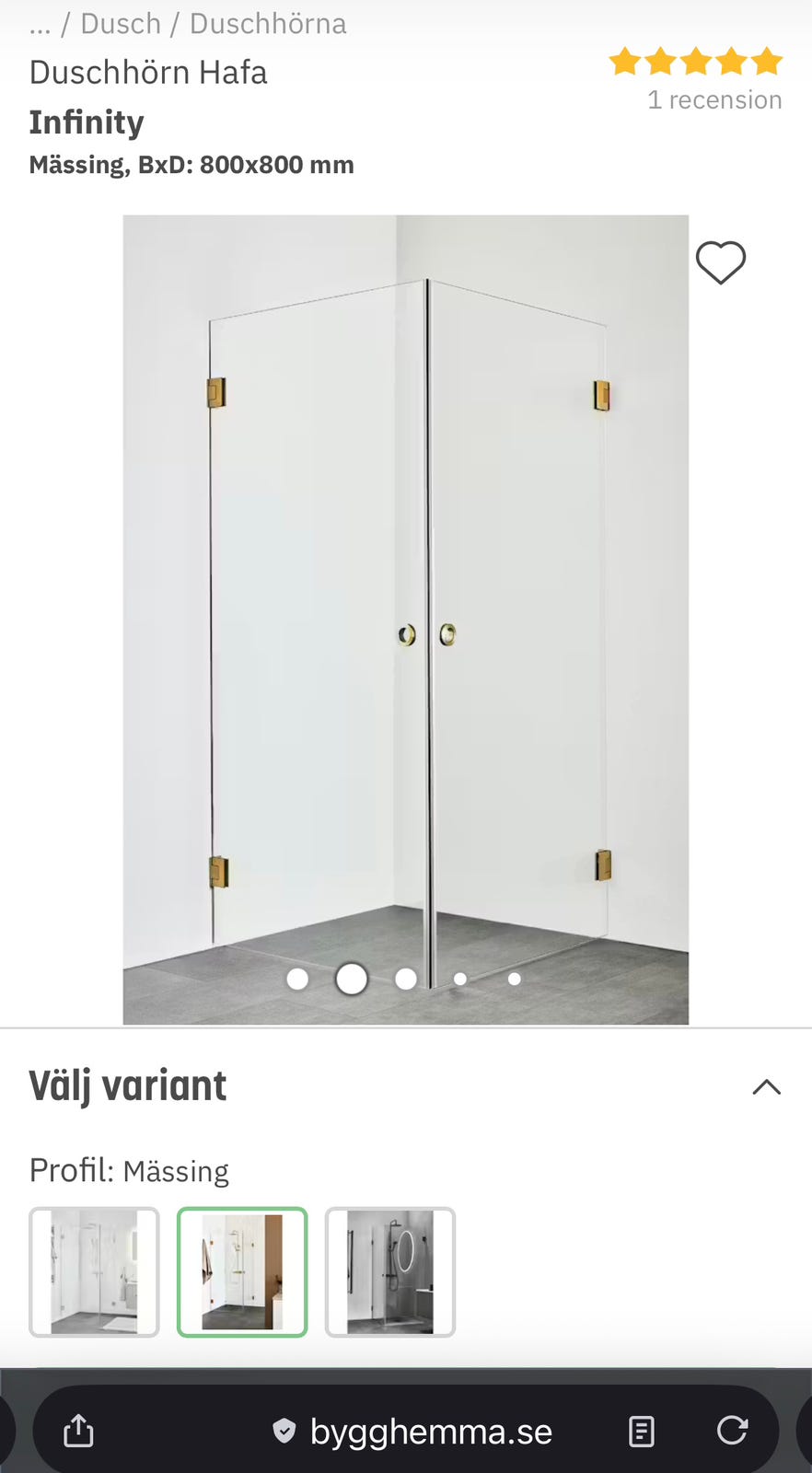Select the first carousel dot
Viewport: 812px width, 1473px height.
click(x=296, y=979)
